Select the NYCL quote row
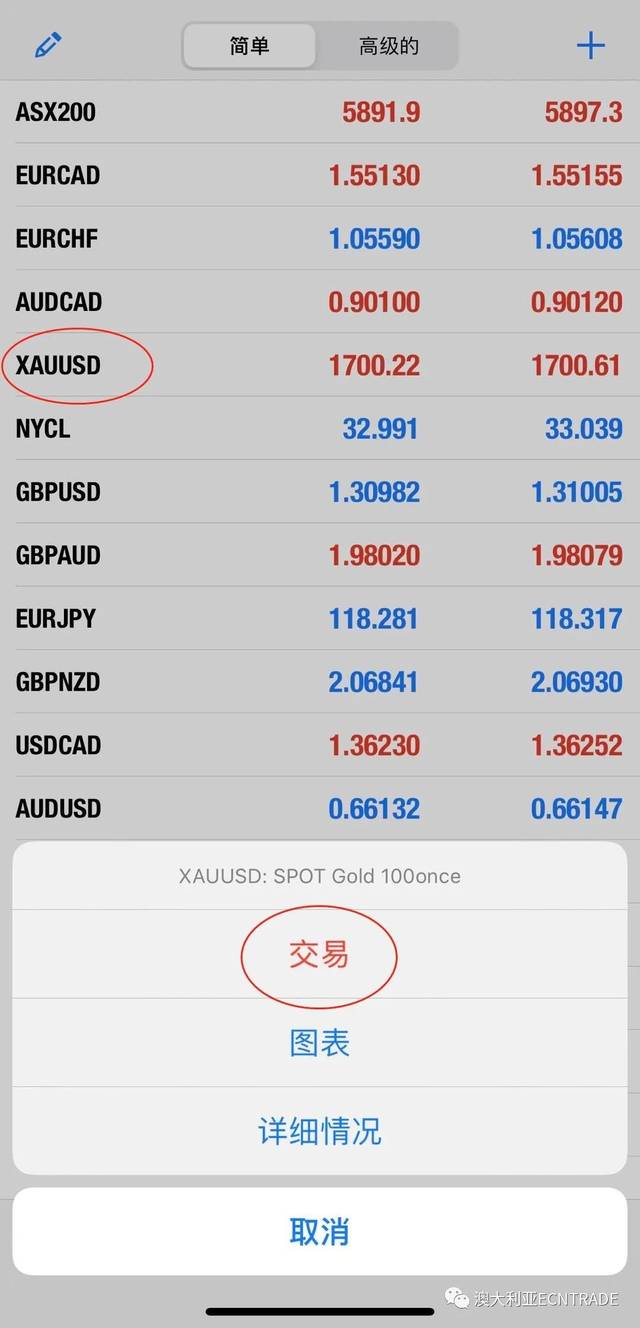The height and width of the screenshot is (1328, 640). pyautogui.click(x=320, y=428)
